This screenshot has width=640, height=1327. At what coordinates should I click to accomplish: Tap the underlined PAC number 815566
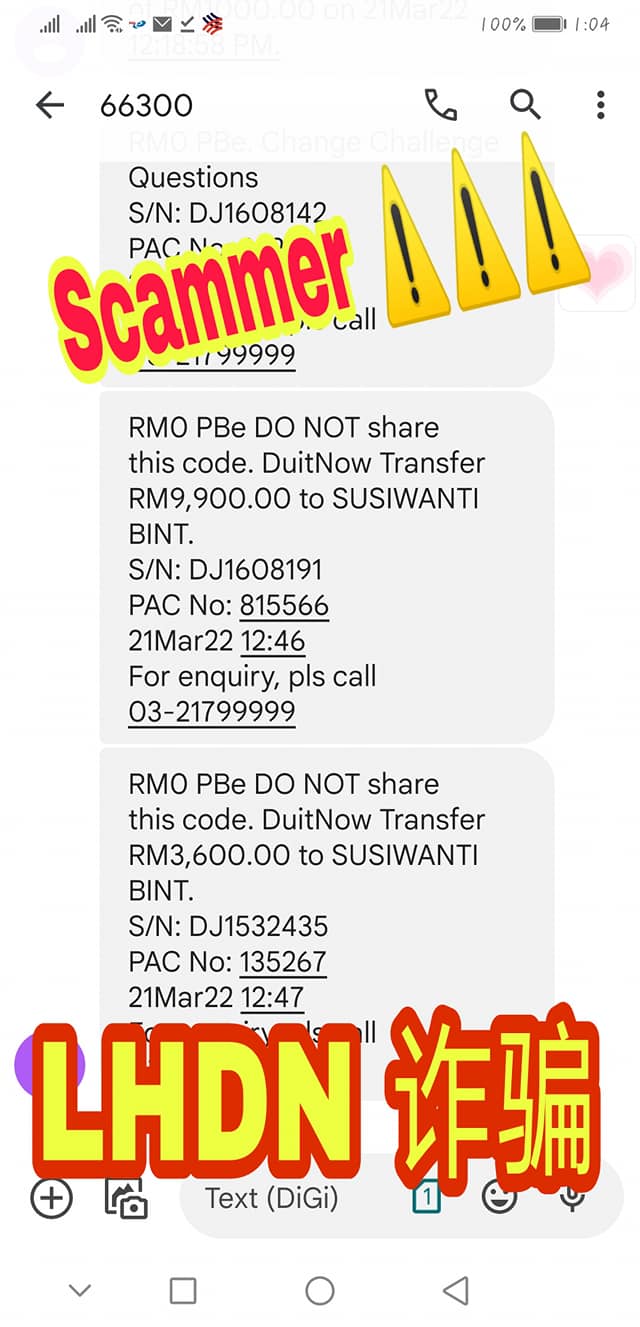[284, 605]
